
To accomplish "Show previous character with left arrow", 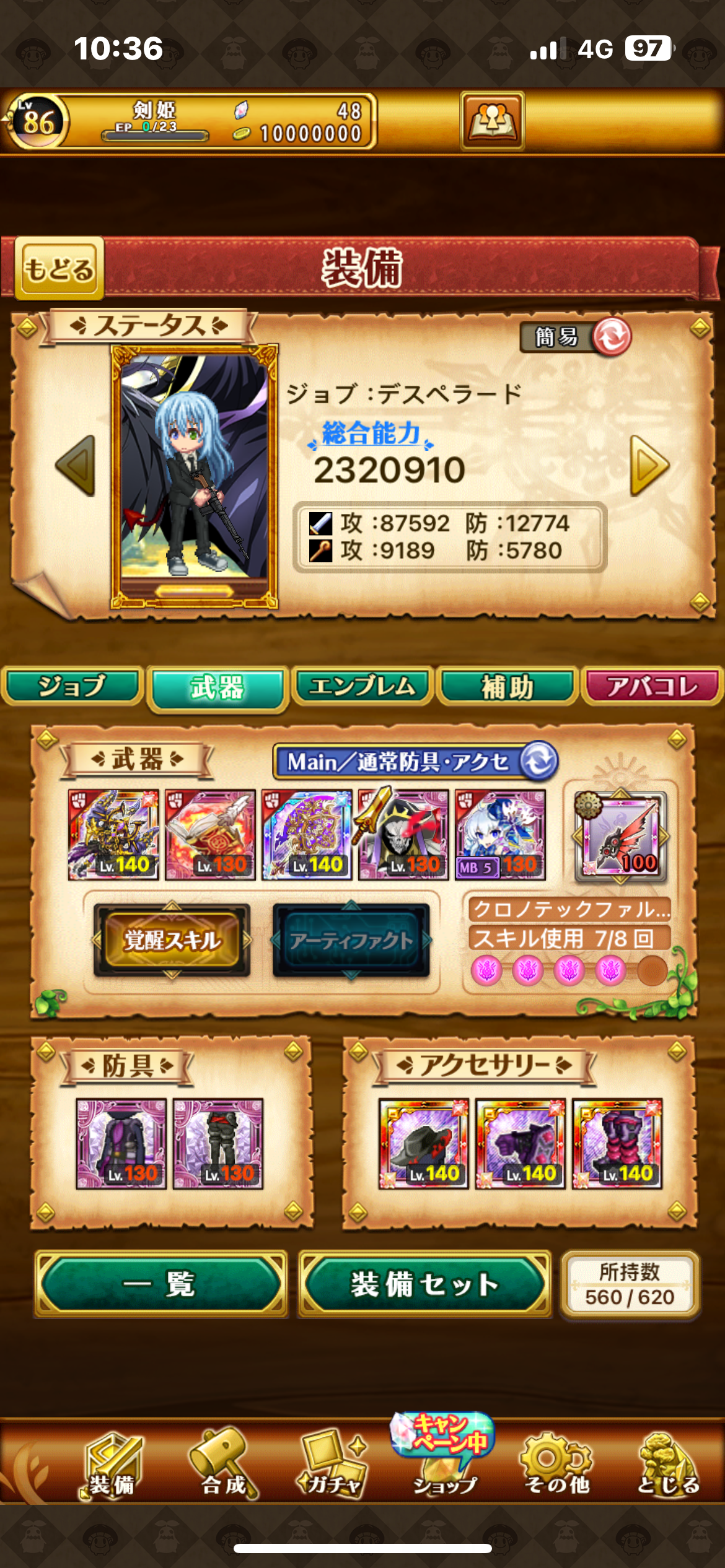I will [76, 466].
